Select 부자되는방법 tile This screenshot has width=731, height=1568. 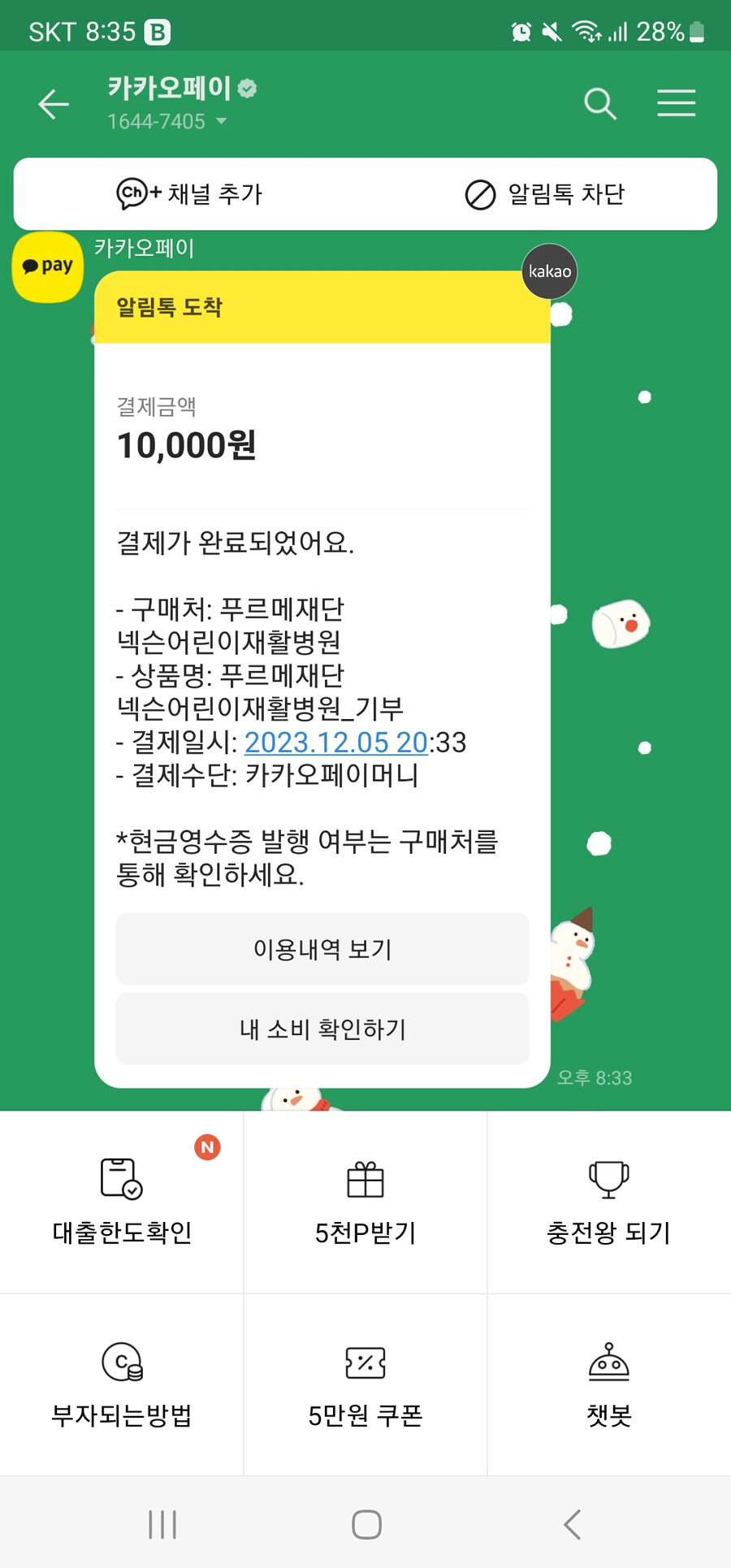click(122, 1385)
